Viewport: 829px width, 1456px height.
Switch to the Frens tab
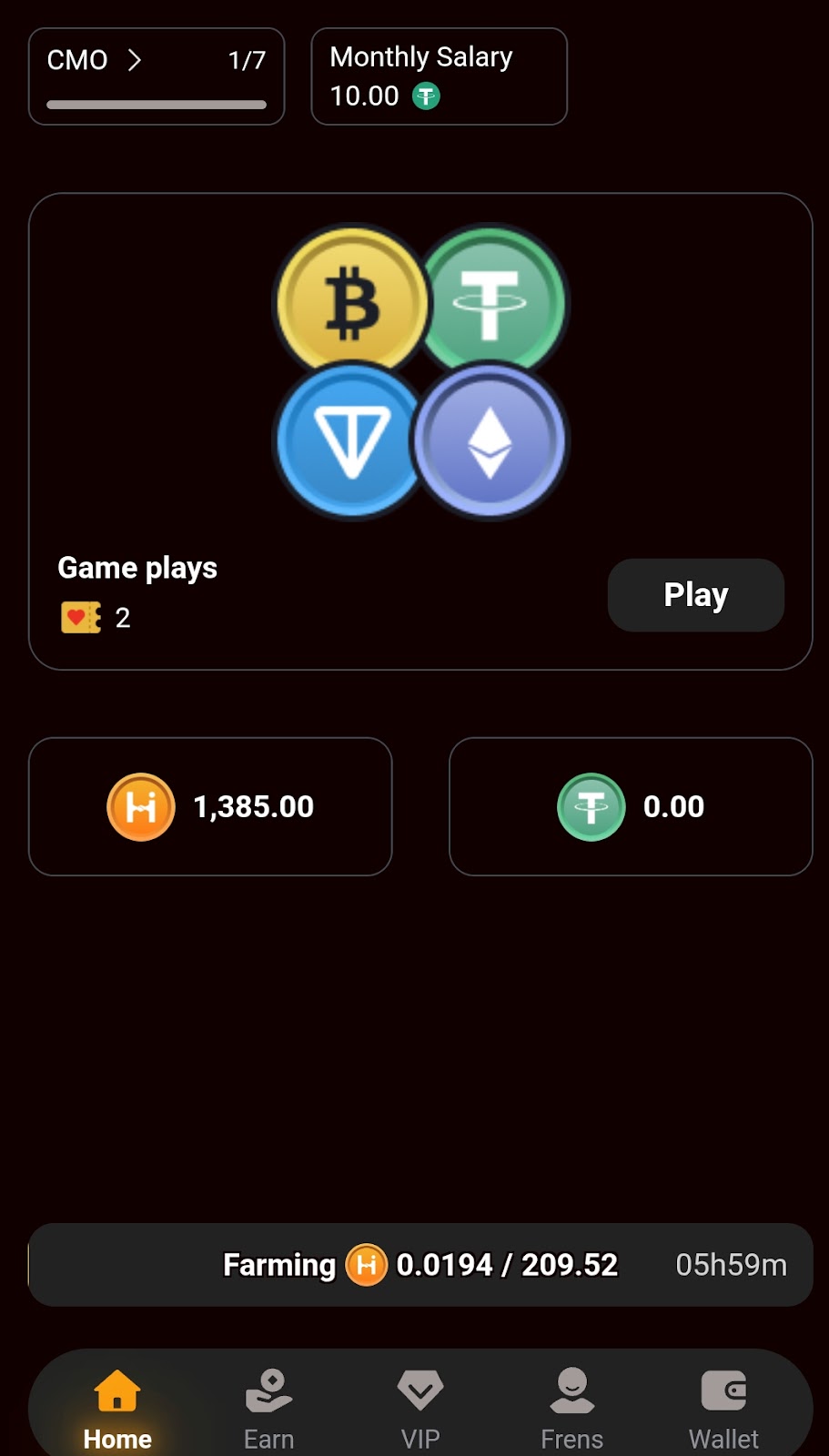[x=571, y=1408]
